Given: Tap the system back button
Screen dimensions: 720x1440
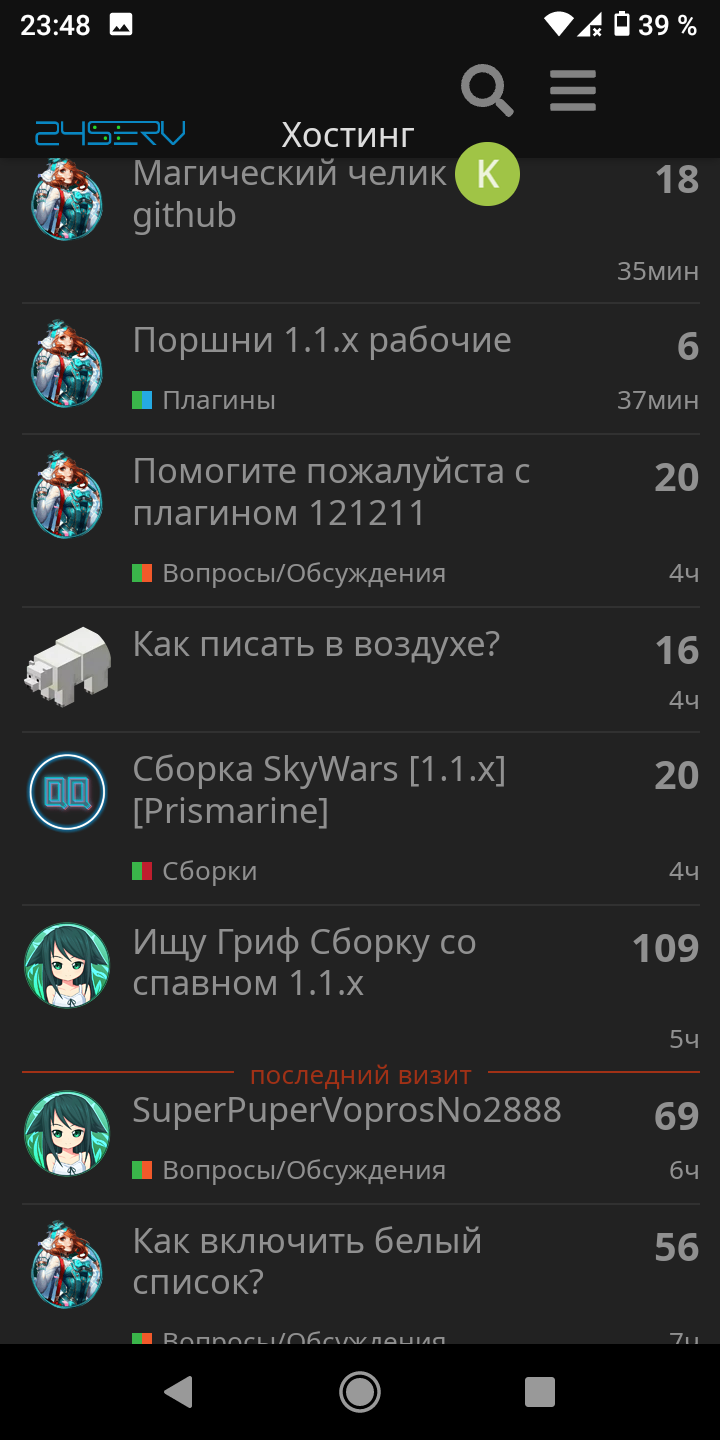Looking at the screenshot, I should [x=179, y=1391].
